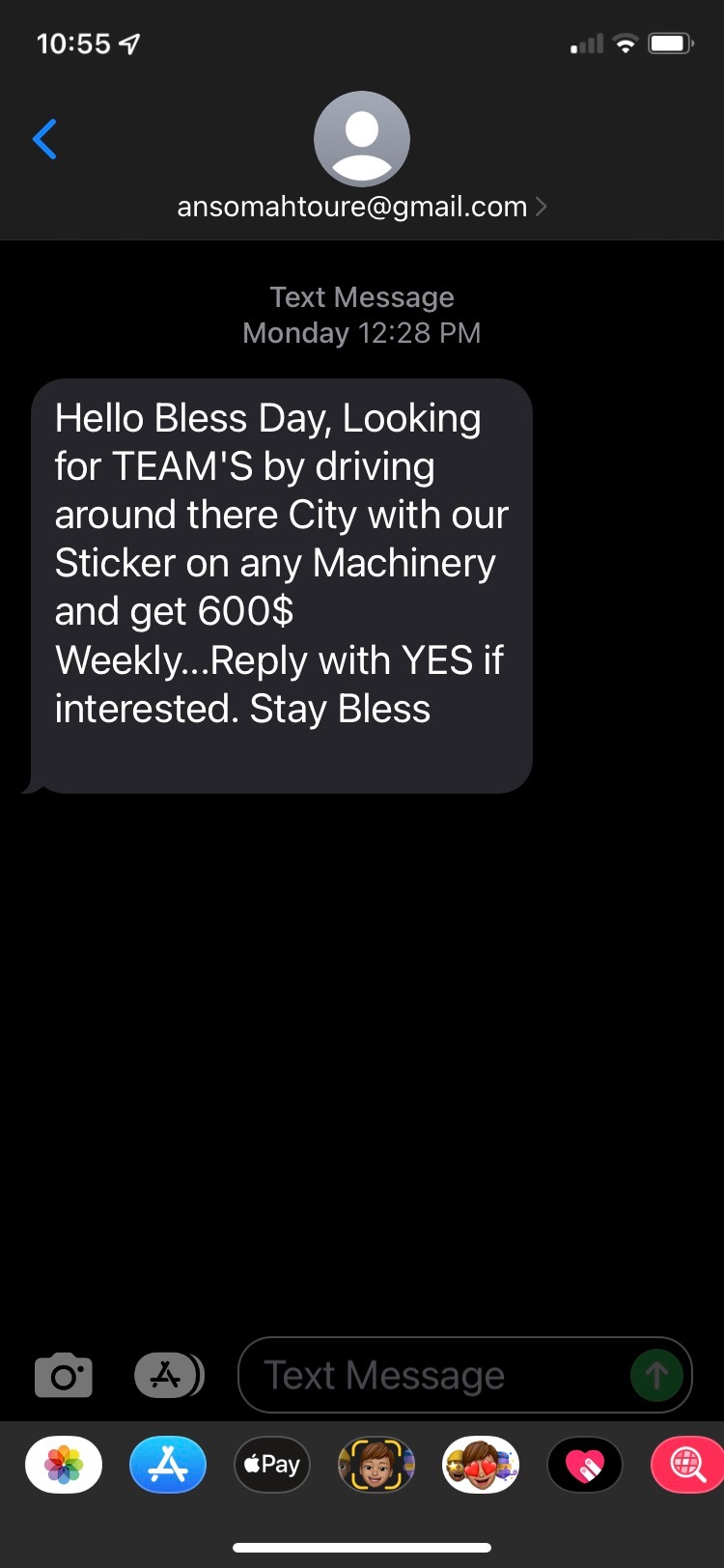
Task: Open the Digital Touch heart app
Action: pos(585,1465)
